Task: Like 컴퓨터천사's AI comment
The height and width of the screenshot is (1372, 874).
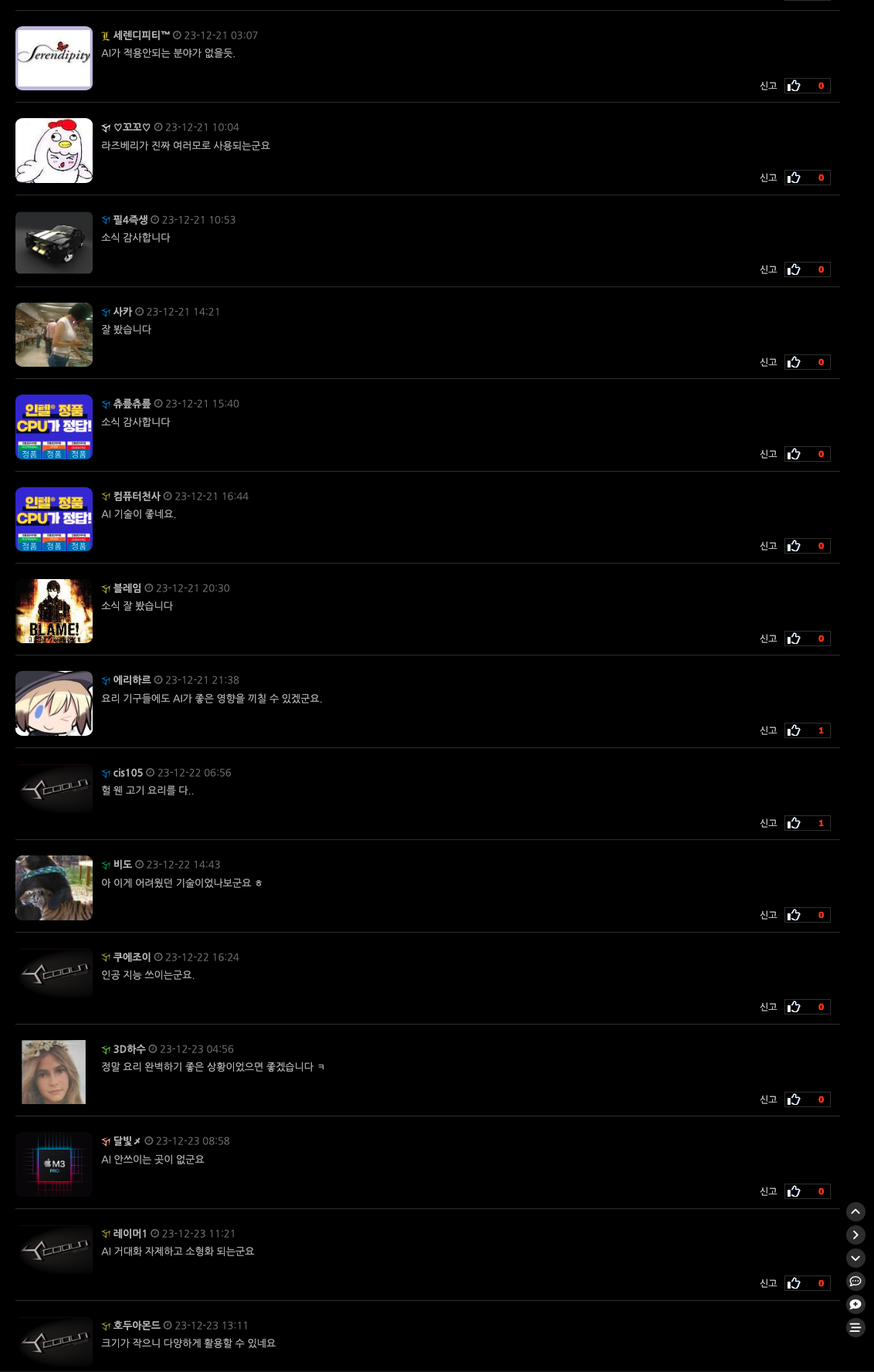Action: tap(794, 546)
